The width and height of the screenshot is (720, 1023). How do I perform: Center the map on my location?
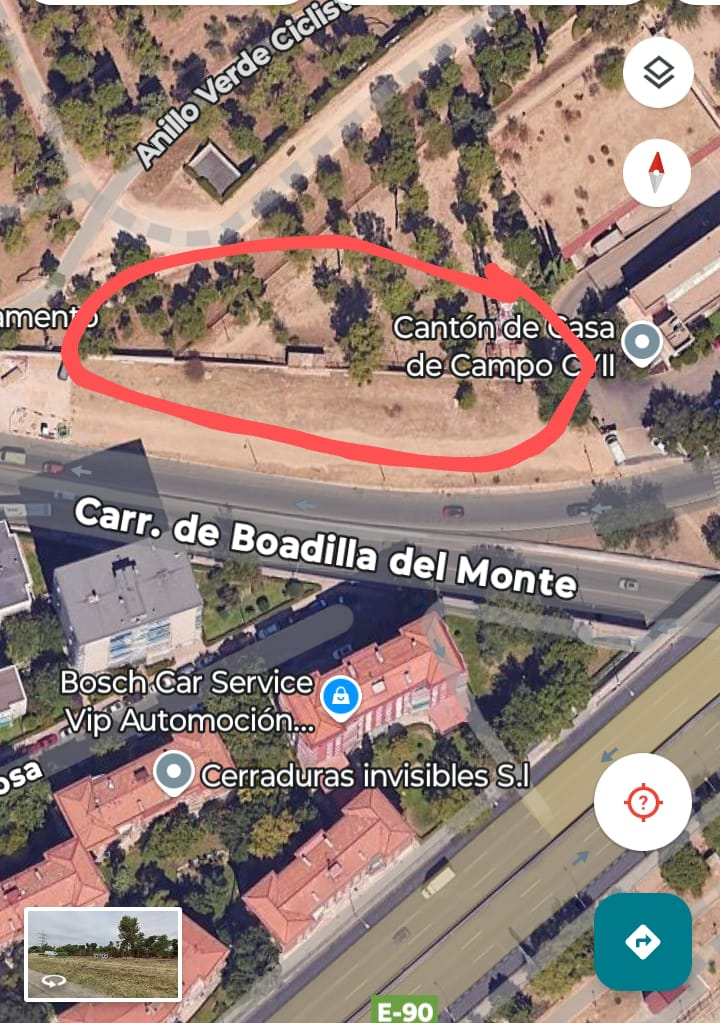point(643,802)
